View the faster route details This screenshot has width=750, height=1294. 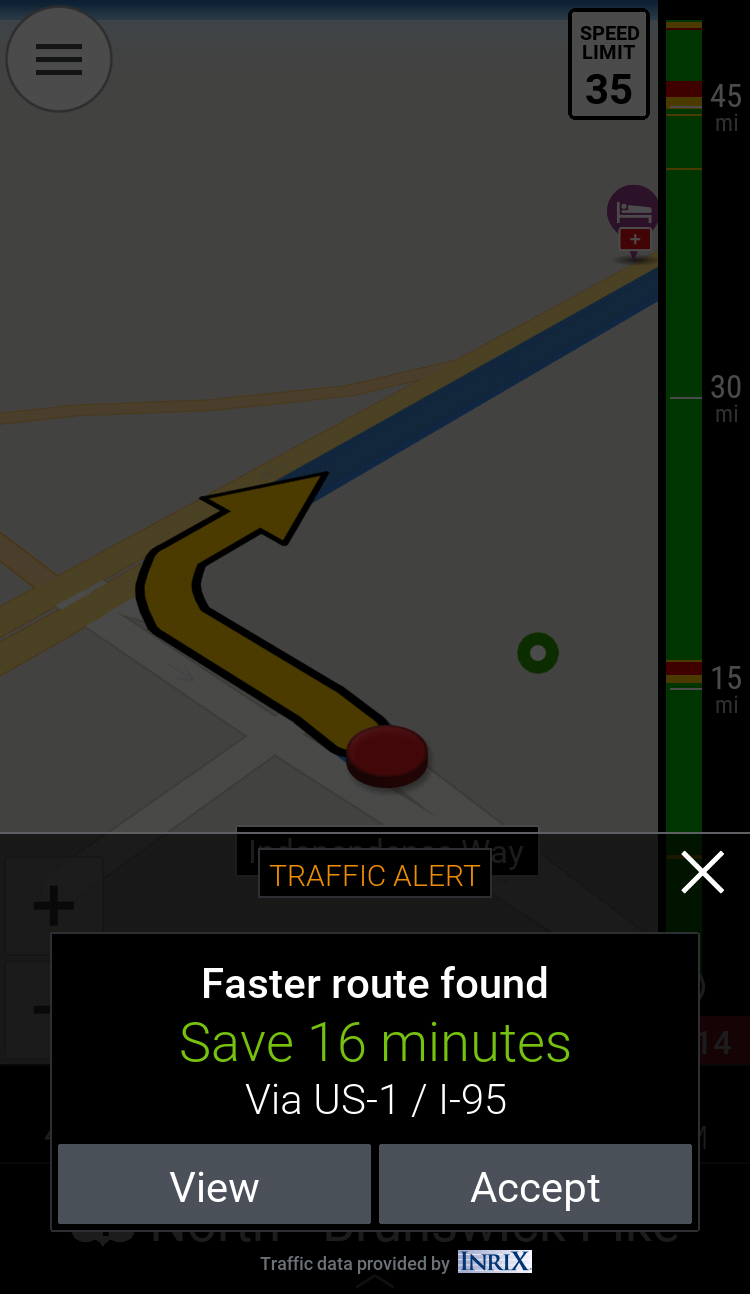[214, 1185]
